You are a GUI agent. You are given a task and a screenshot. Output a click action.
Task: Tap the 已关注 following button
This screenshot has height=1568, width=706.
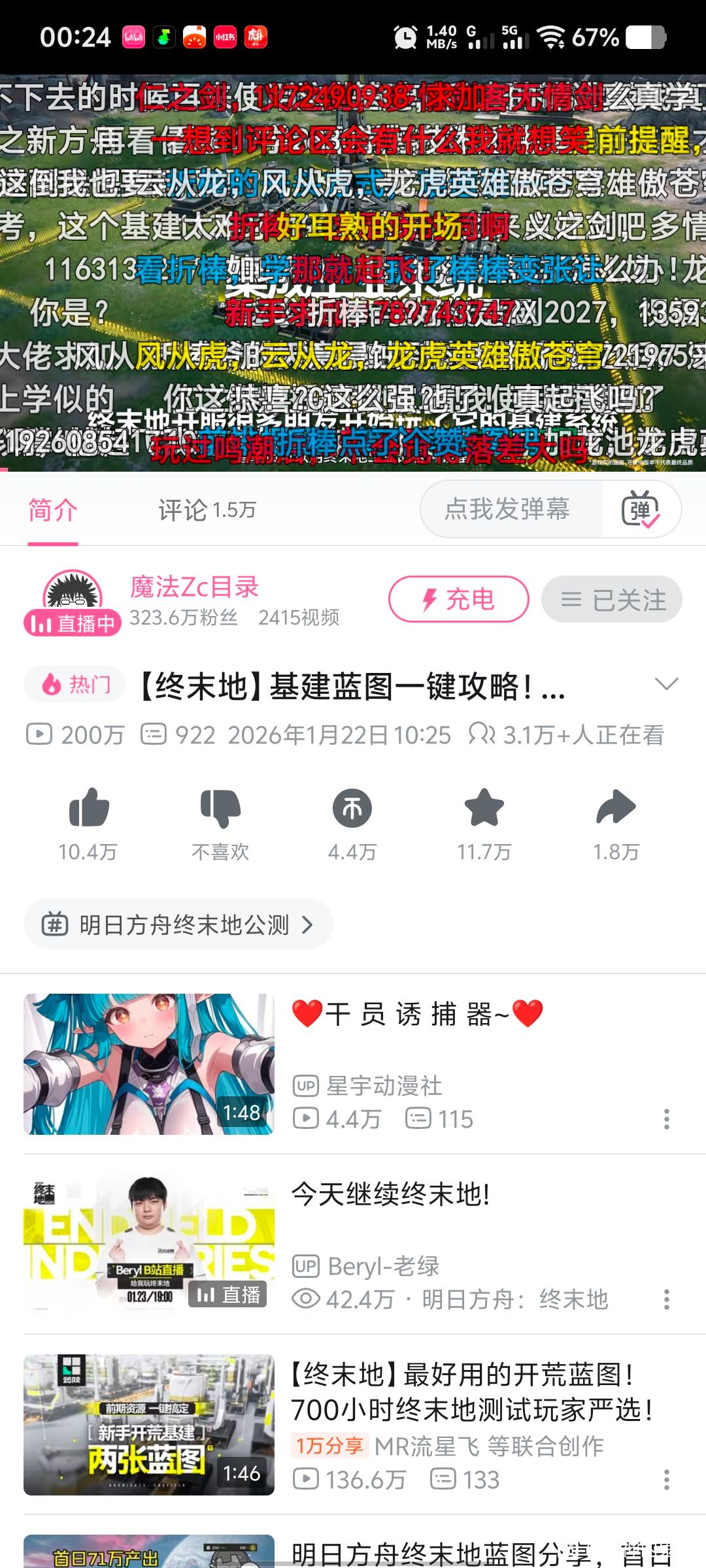(x=611, y=599)
